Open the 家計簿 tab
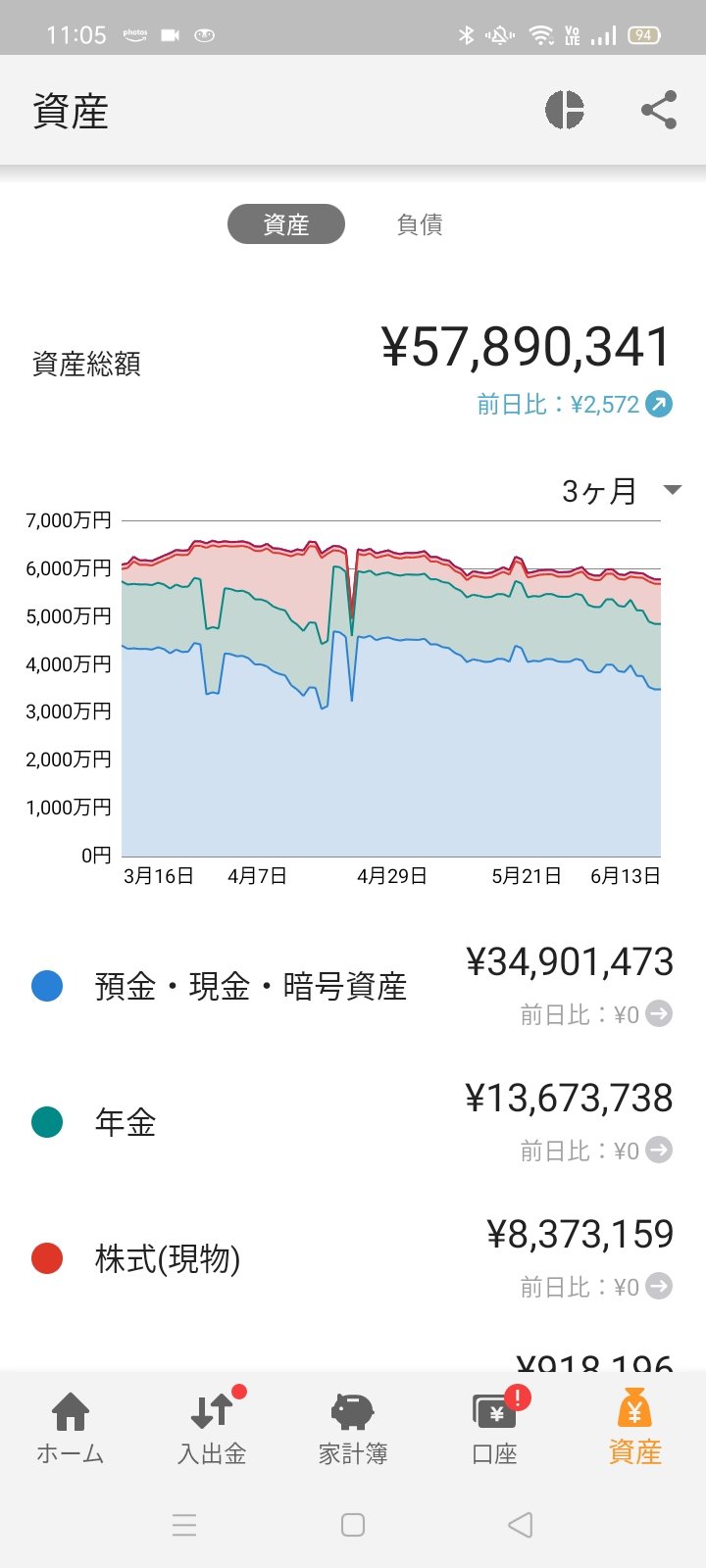Screen dimensions: 706x1568 click(353, 1427)
